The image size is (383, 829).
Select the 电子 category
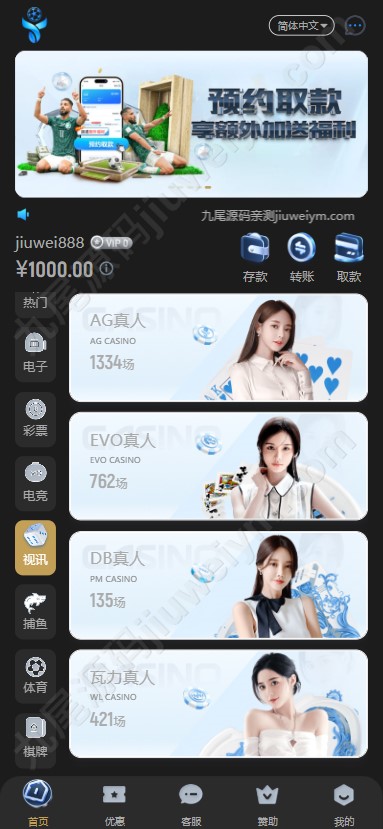coord(35,353)
